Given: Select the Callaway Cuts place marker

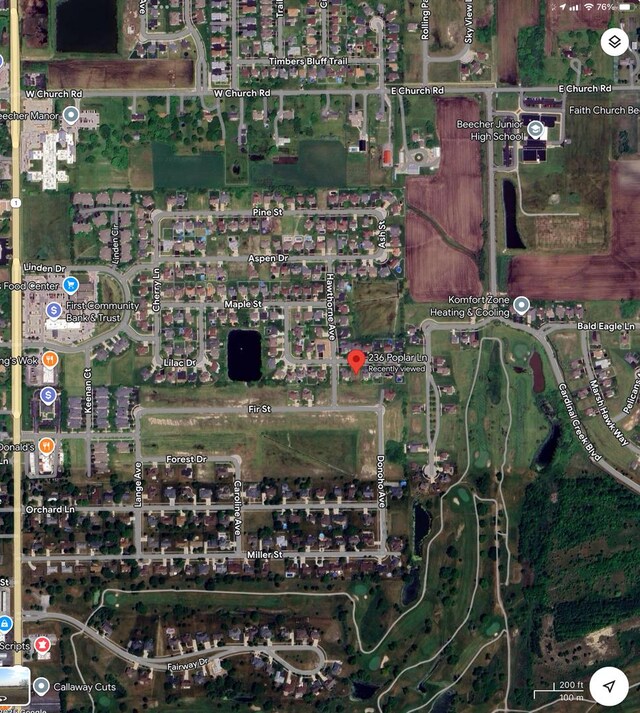Looking at the screenshot, I should pyautogui.click(x=41, y=686).
